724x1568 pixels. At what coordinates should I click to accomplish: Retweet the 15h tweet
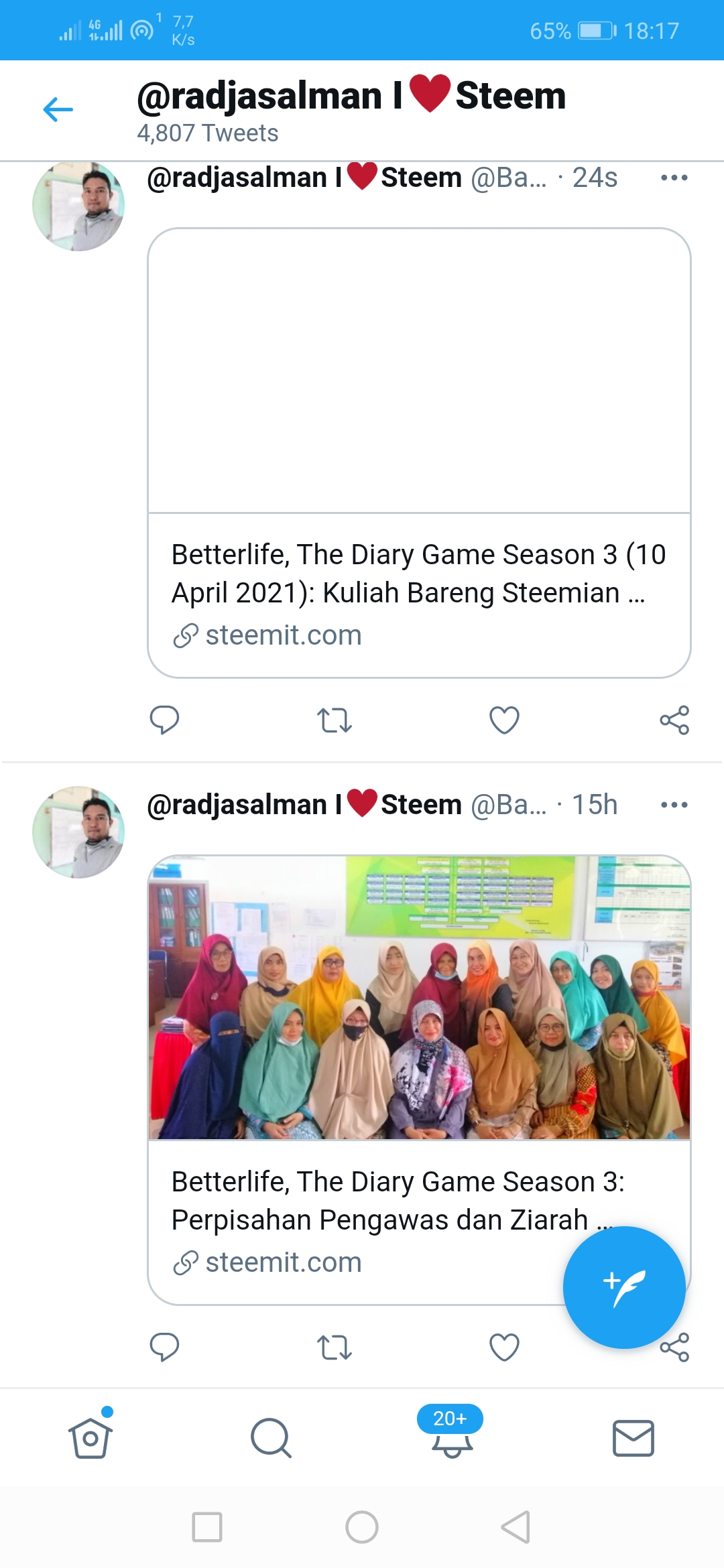(x=334, y=1347)
